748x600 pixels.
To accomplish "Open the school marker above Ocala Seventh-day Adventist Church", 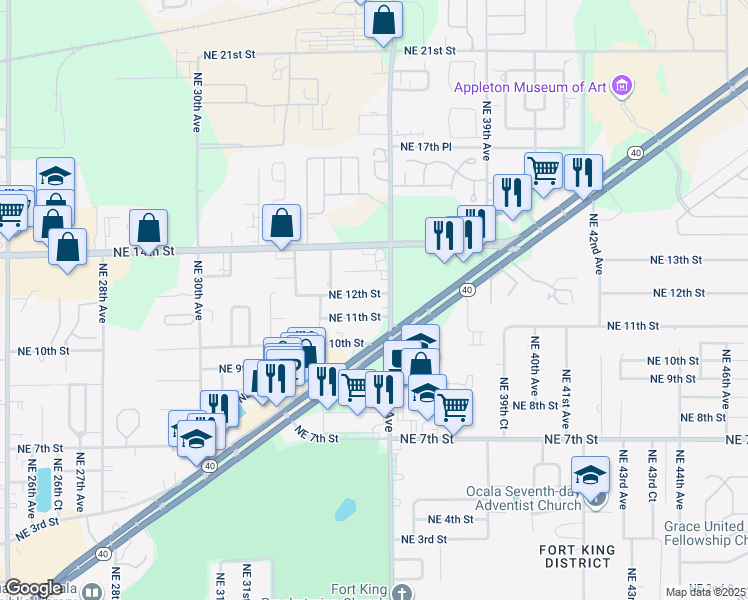I will (x=591, y=474).
